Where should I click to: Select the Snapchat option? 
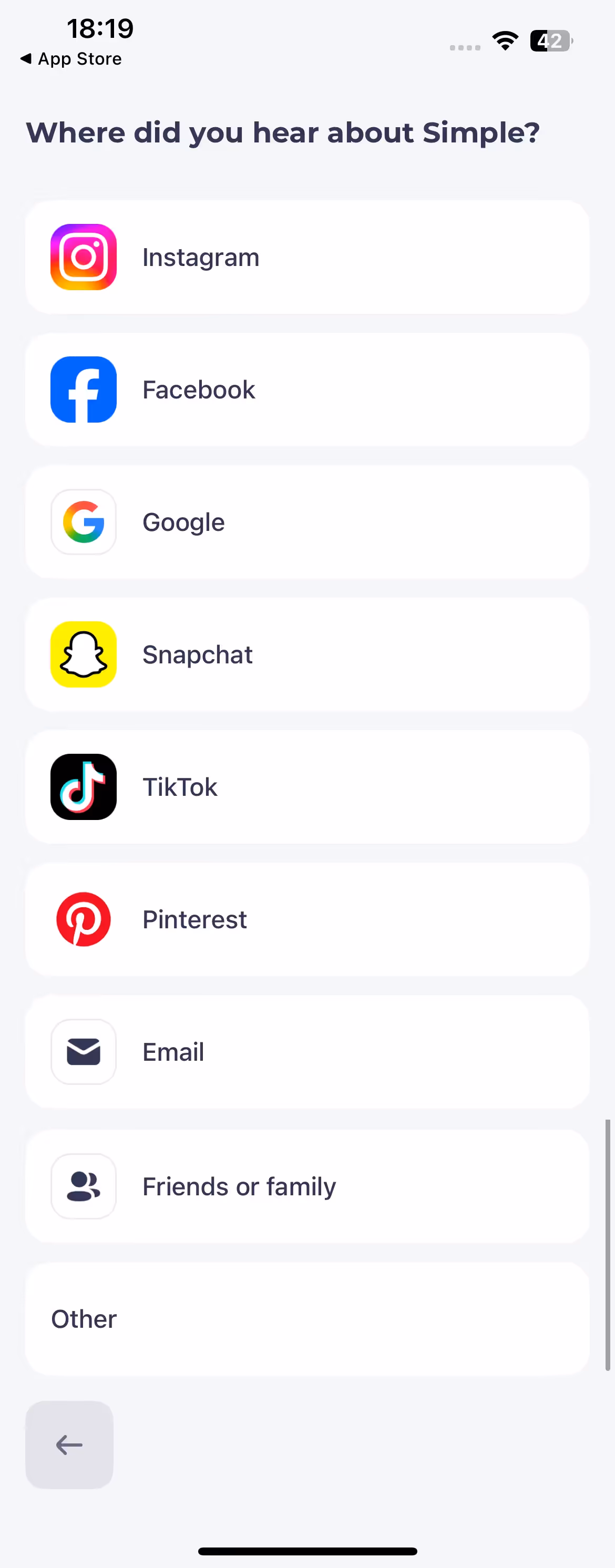pos(307,654)
